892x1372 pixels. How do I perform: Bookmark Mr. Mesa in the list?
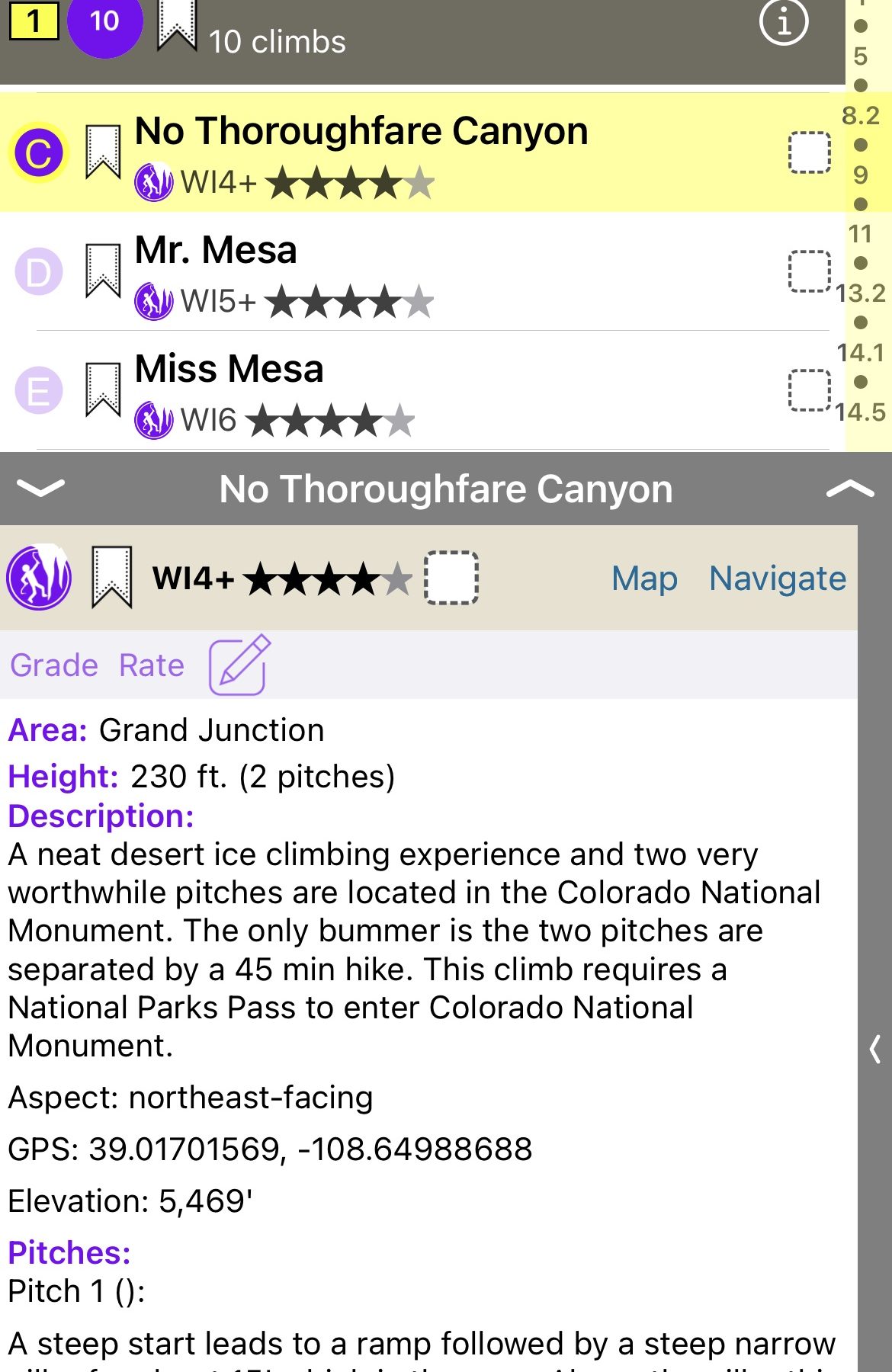pyautogui.click(x=103, y=271)
